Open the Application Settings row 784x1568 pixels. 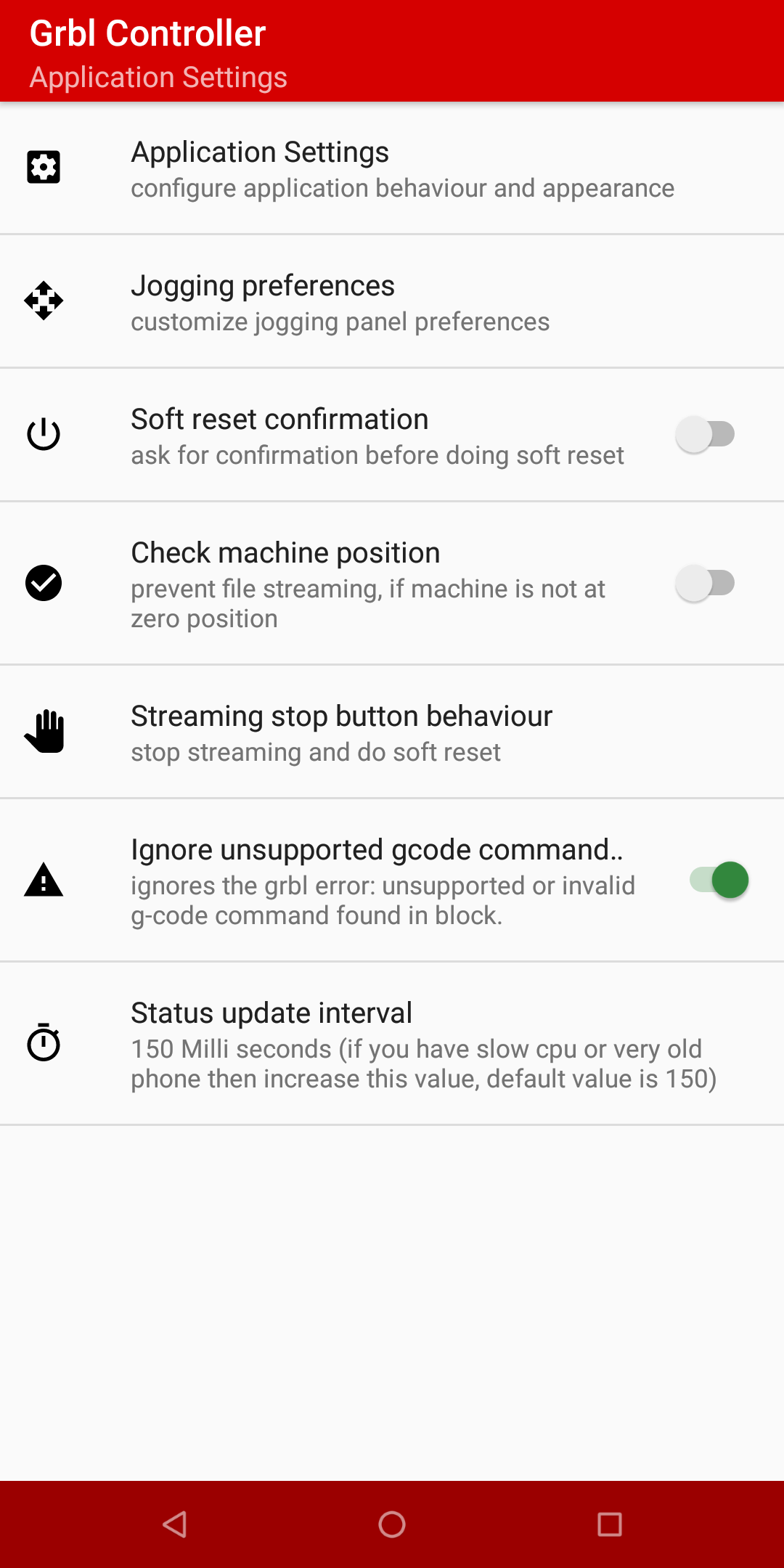392,168
